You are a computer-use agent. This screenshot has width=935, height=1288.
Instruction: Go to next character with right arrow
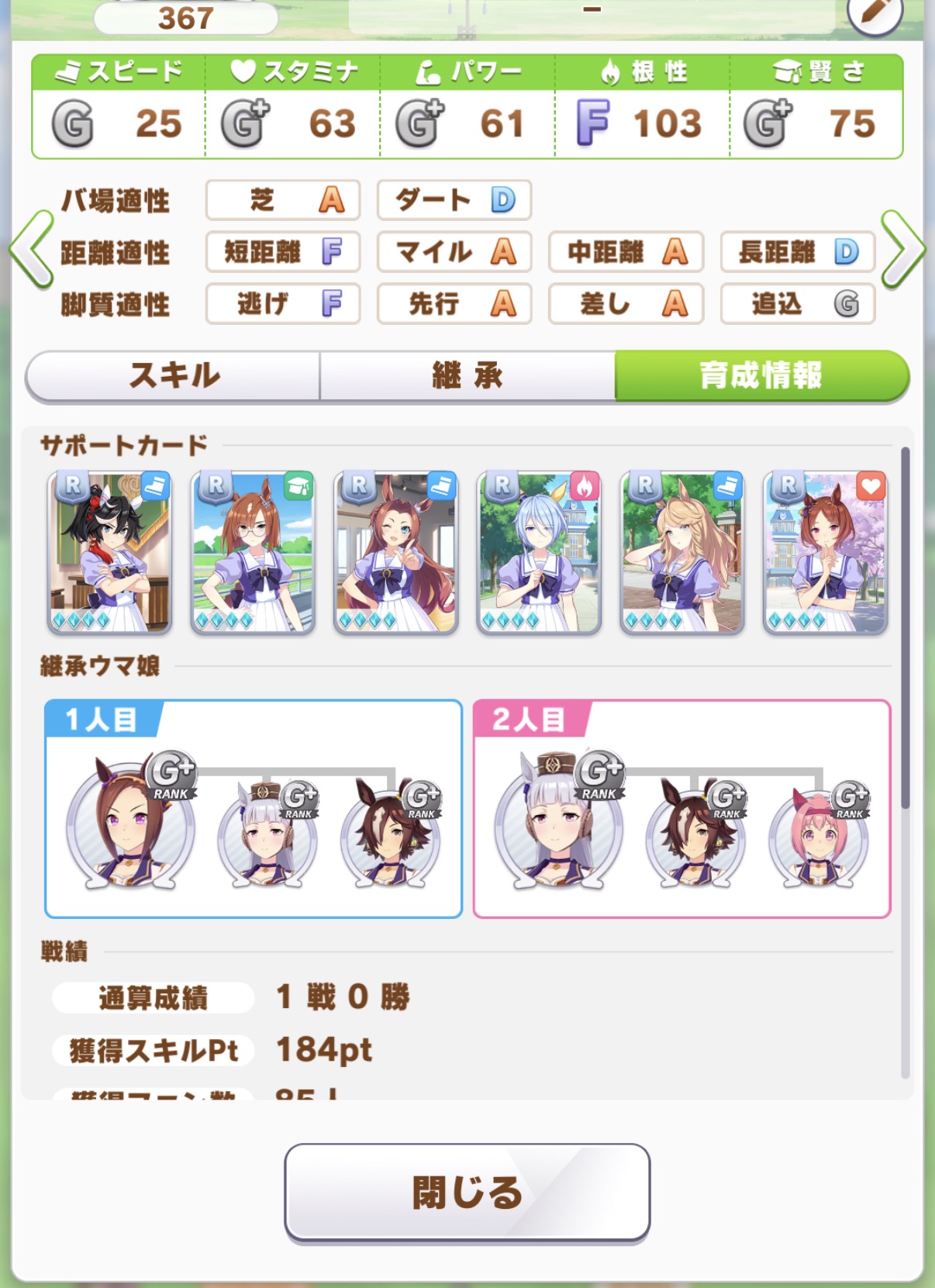pos(902,251)
